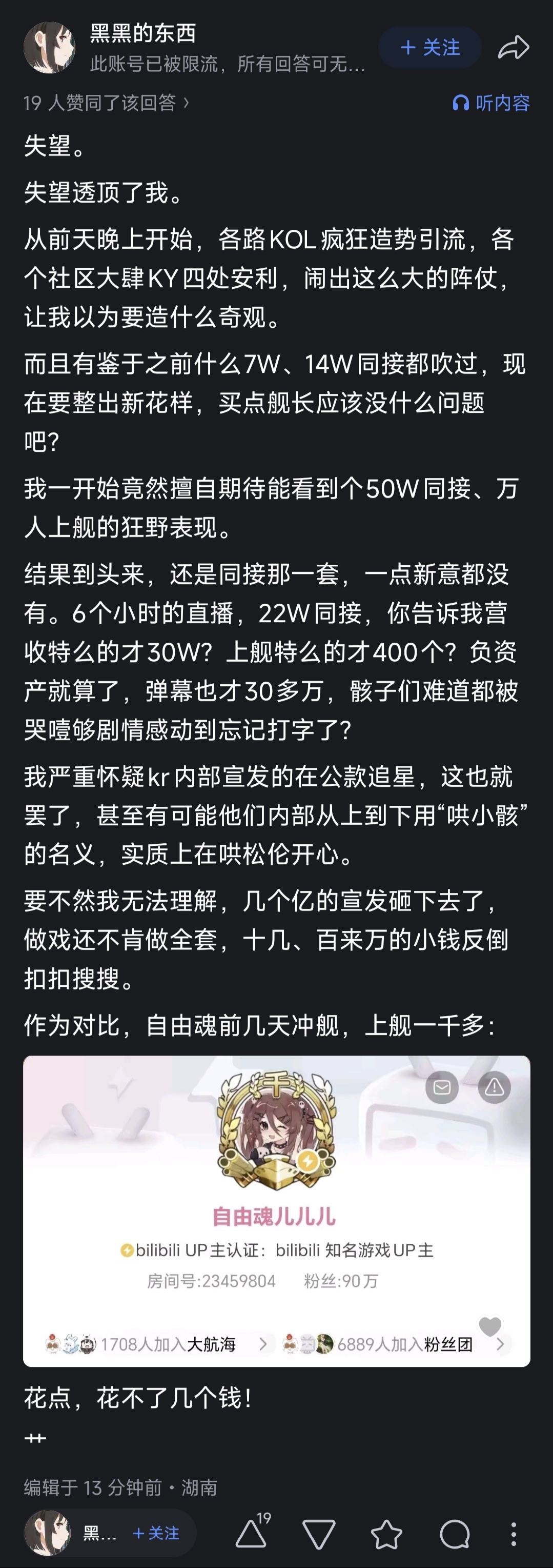Follow 黑黑的东西 with the top 关注 button
Screen dimensions: 553x1568
point(429,48)
